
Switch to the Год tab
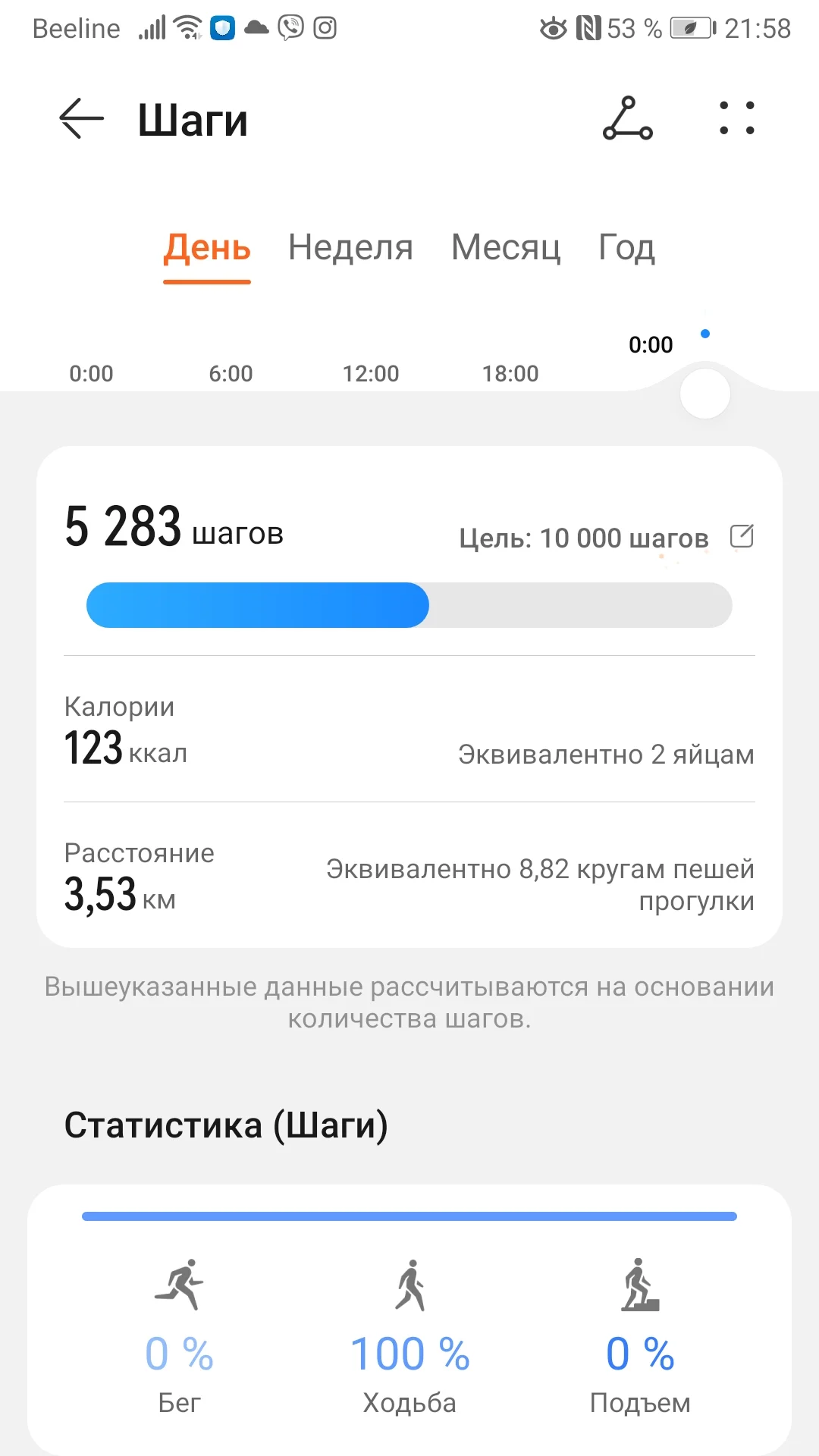(x=626, y=248)
